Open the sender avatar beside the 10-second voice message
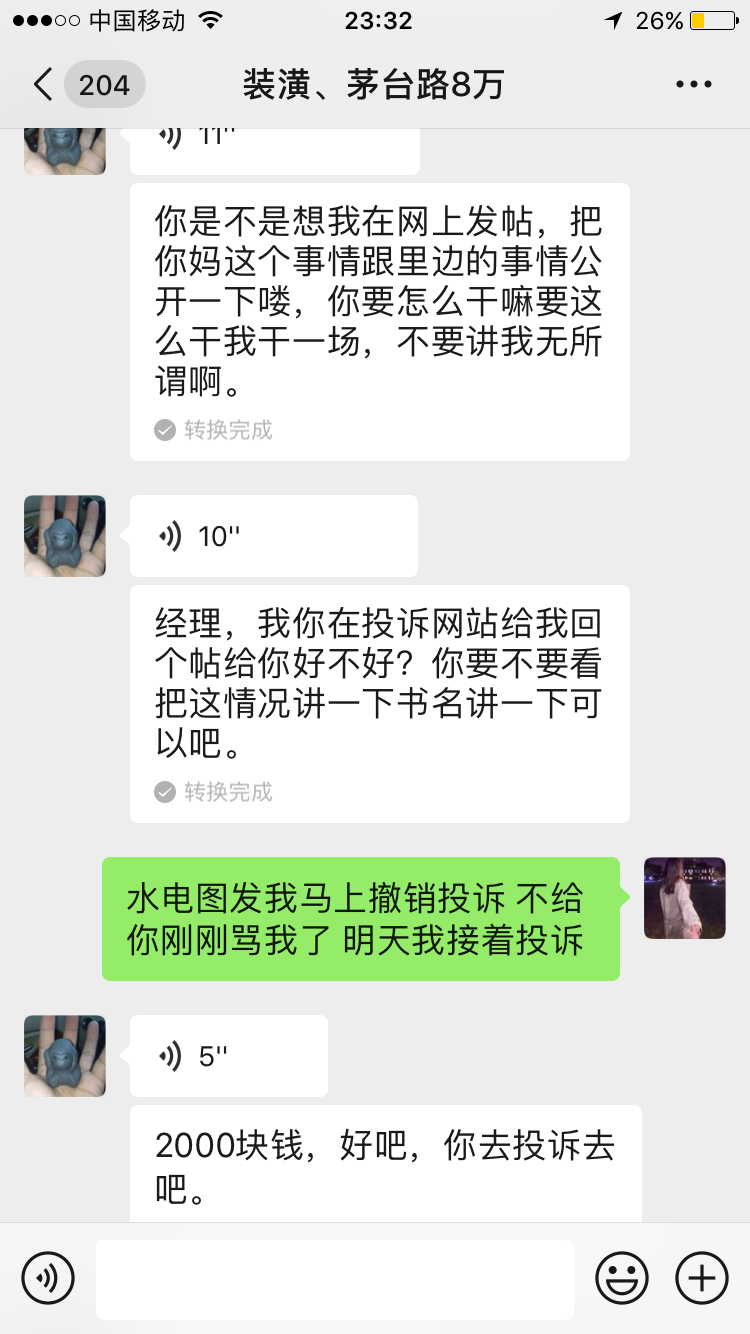The width and height of the screenshot is (750, 1334). 65,536
